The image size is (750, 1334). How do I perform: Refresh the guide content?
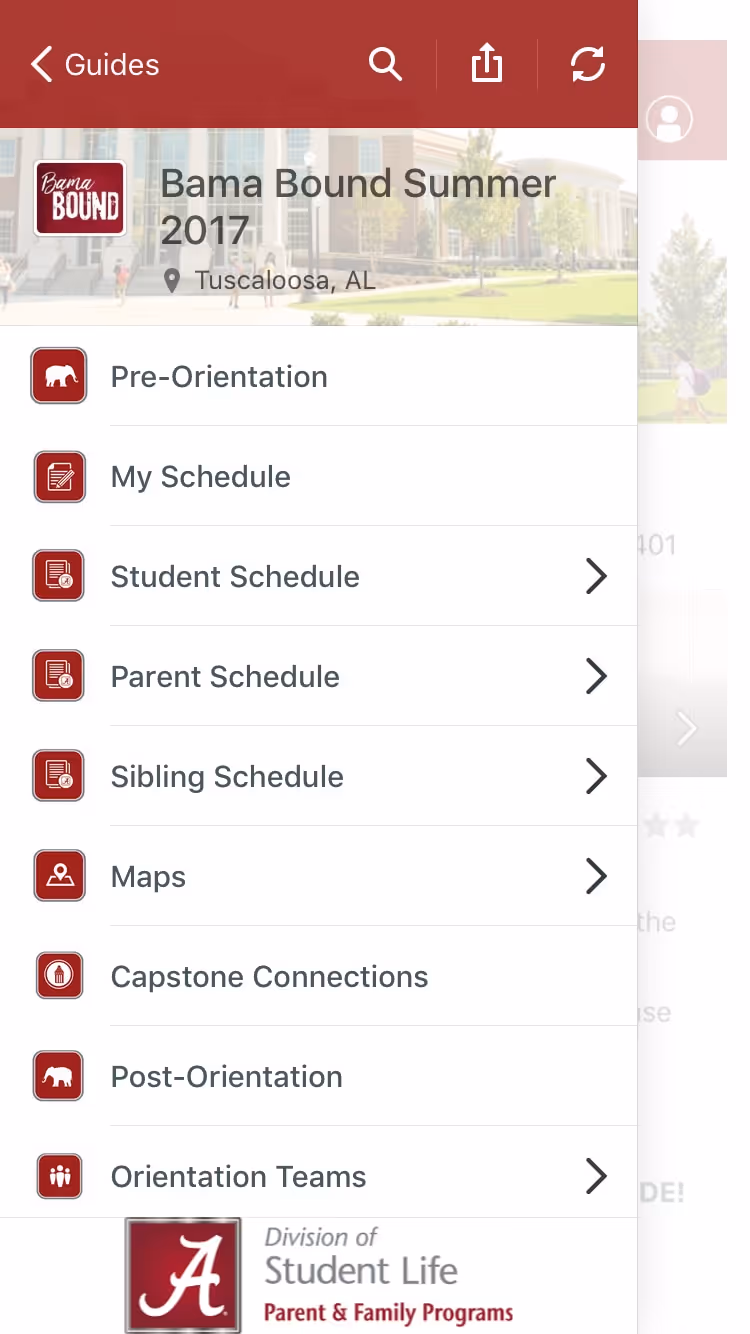tap(588, 65)
